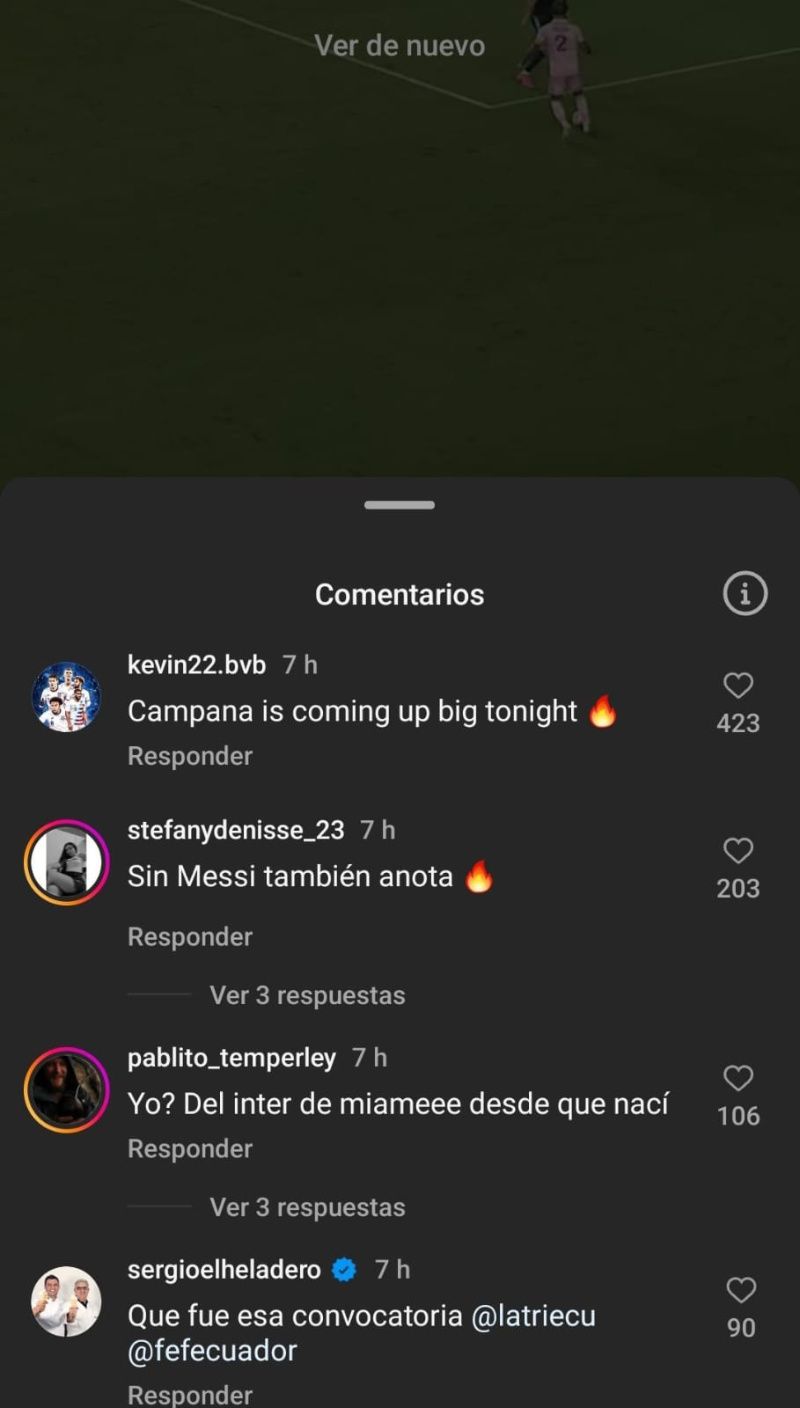This screenshot has height=1408, width=800.
Task: Open the comments info icon
Action: click(744, 594)
